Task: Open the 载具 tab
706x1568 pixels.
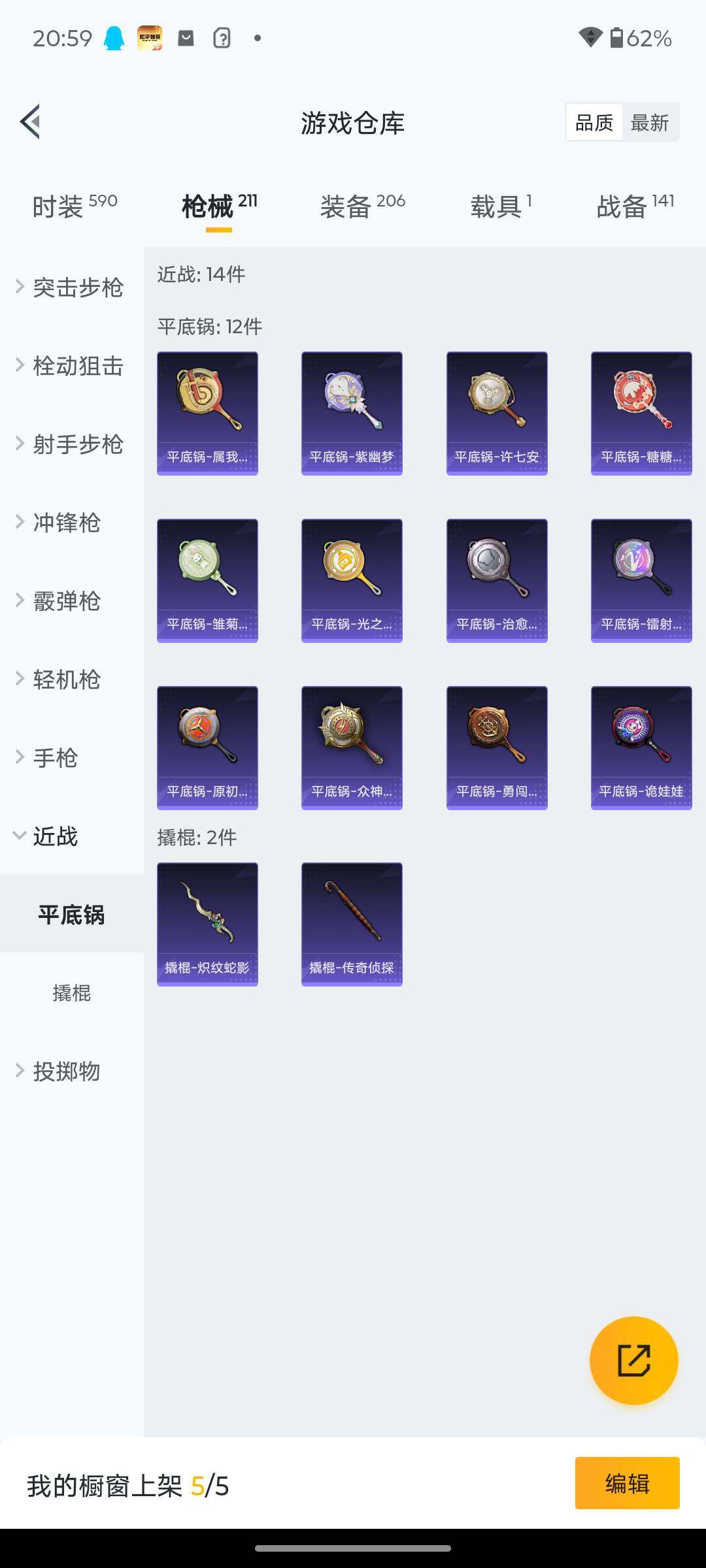Action: pos(501,206)
